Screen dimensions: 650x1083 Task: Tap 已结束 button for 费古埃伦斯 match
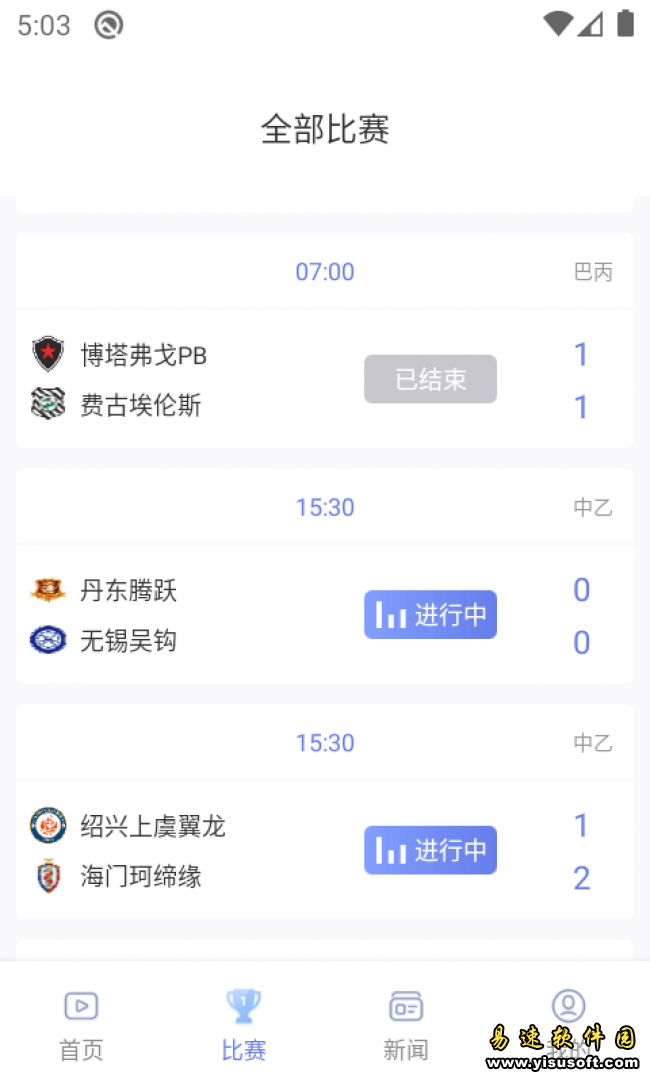[x=430, y=379]
